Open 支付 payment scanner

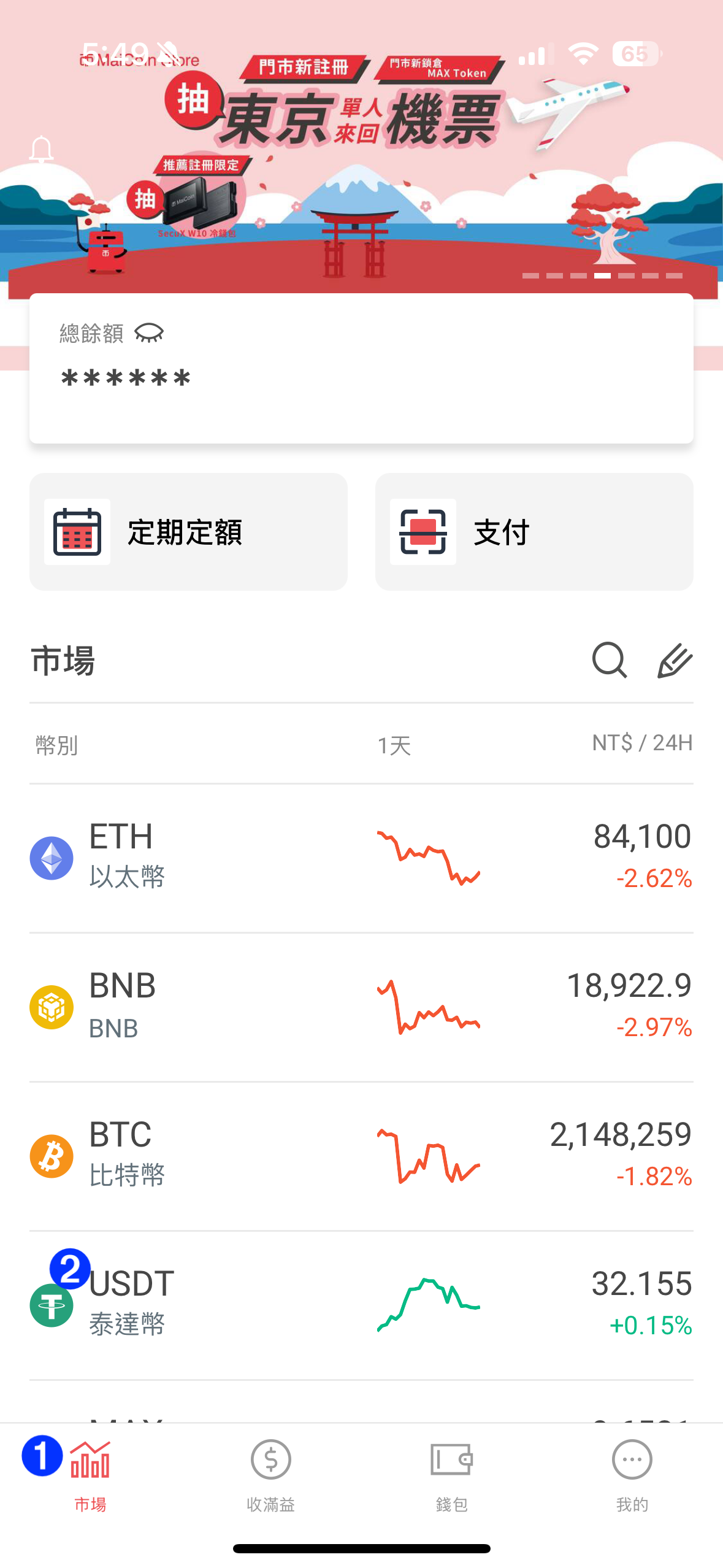coord(534,531)
